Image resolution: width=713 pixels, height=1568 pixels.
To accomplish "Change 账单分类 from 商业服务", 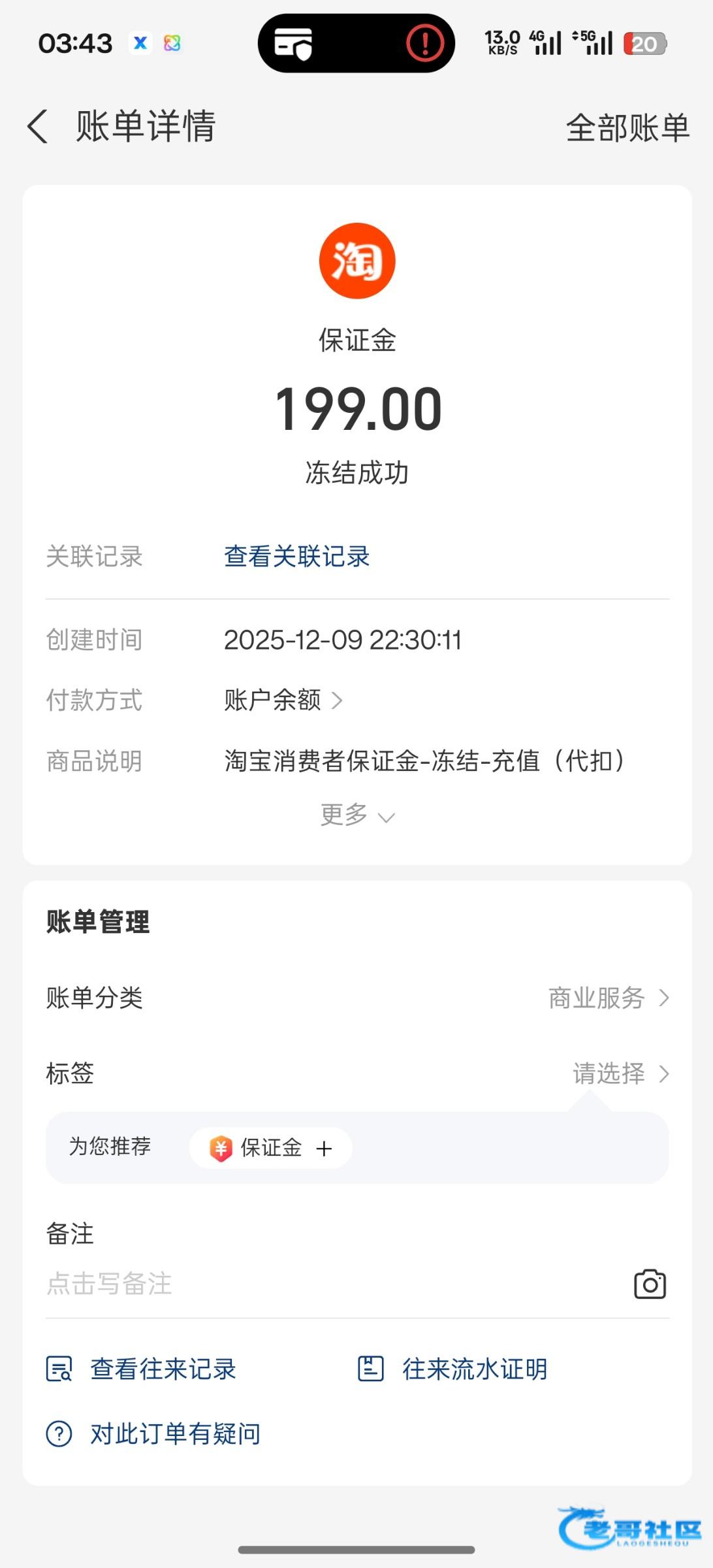I will (607, 998).
